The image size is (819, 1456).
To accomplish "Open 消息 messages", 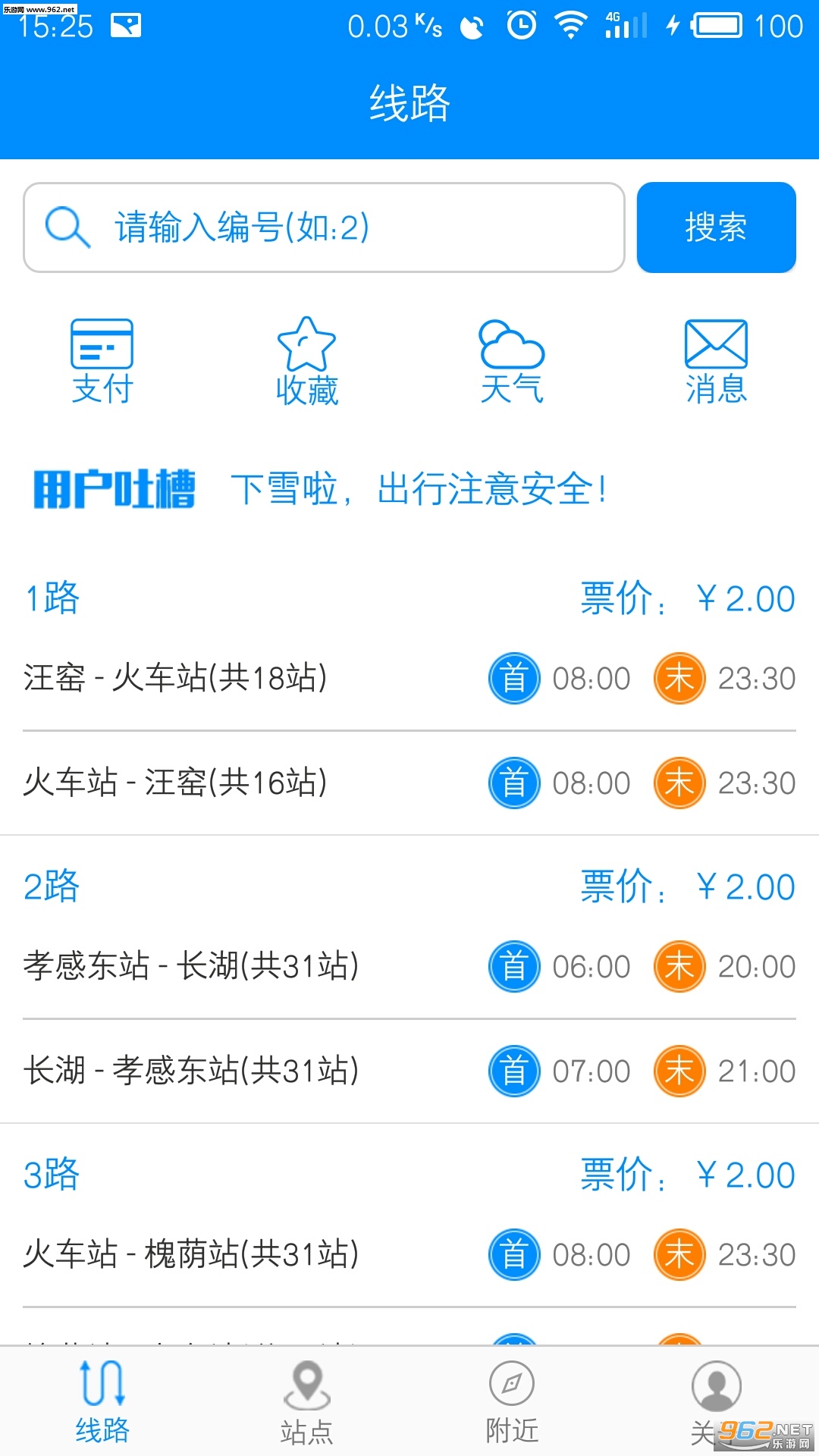I will tap(716, 362).
